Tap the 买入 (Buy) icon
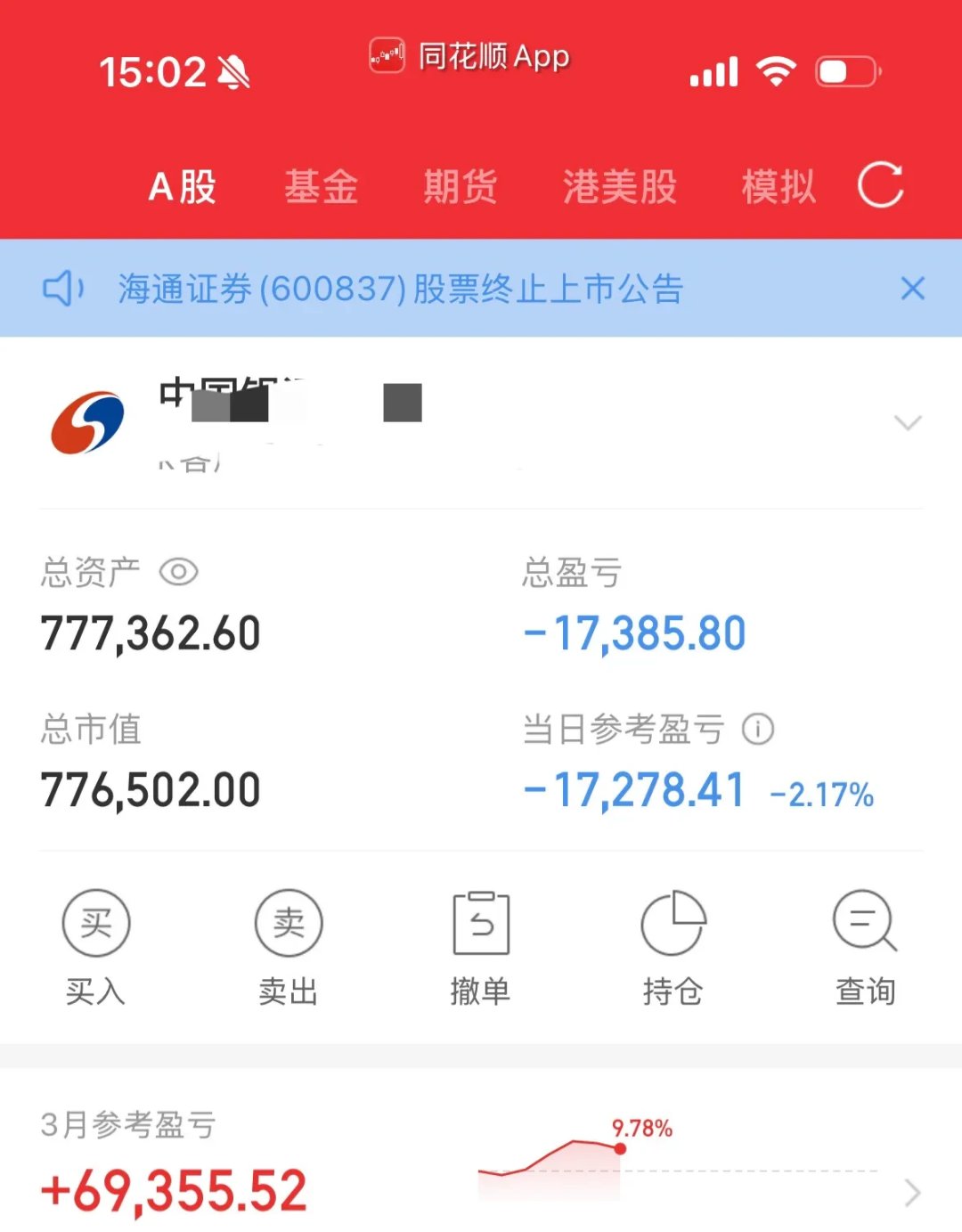Image resolution: width=962 pixels, height=1232 pixels. tap(95, 924)
